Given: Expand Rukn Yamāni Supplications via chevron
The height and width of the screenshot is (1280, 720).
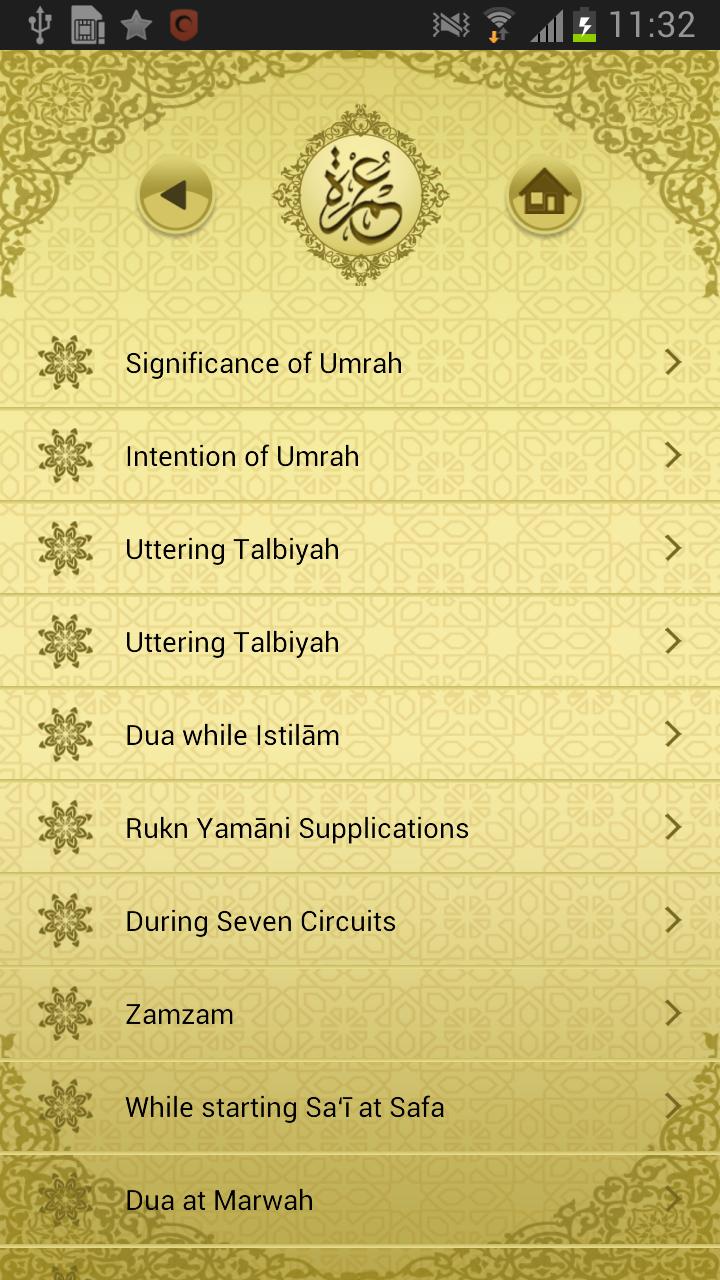Looking at the screenshot, I should coord(672,827).
